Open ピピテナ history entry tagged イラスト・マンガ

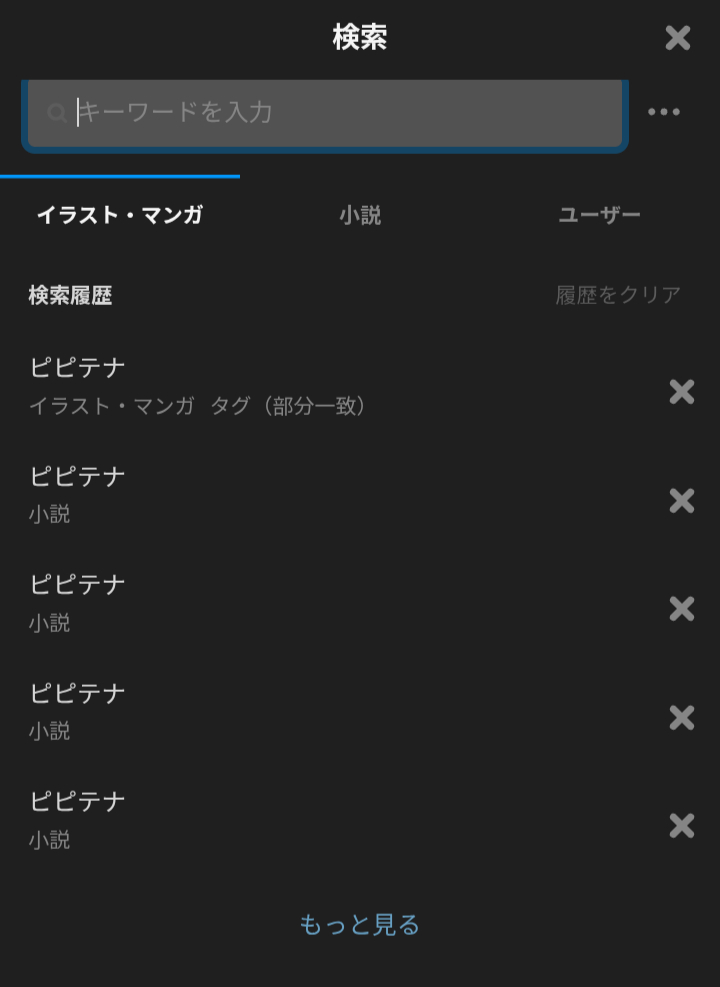point(200,386)
